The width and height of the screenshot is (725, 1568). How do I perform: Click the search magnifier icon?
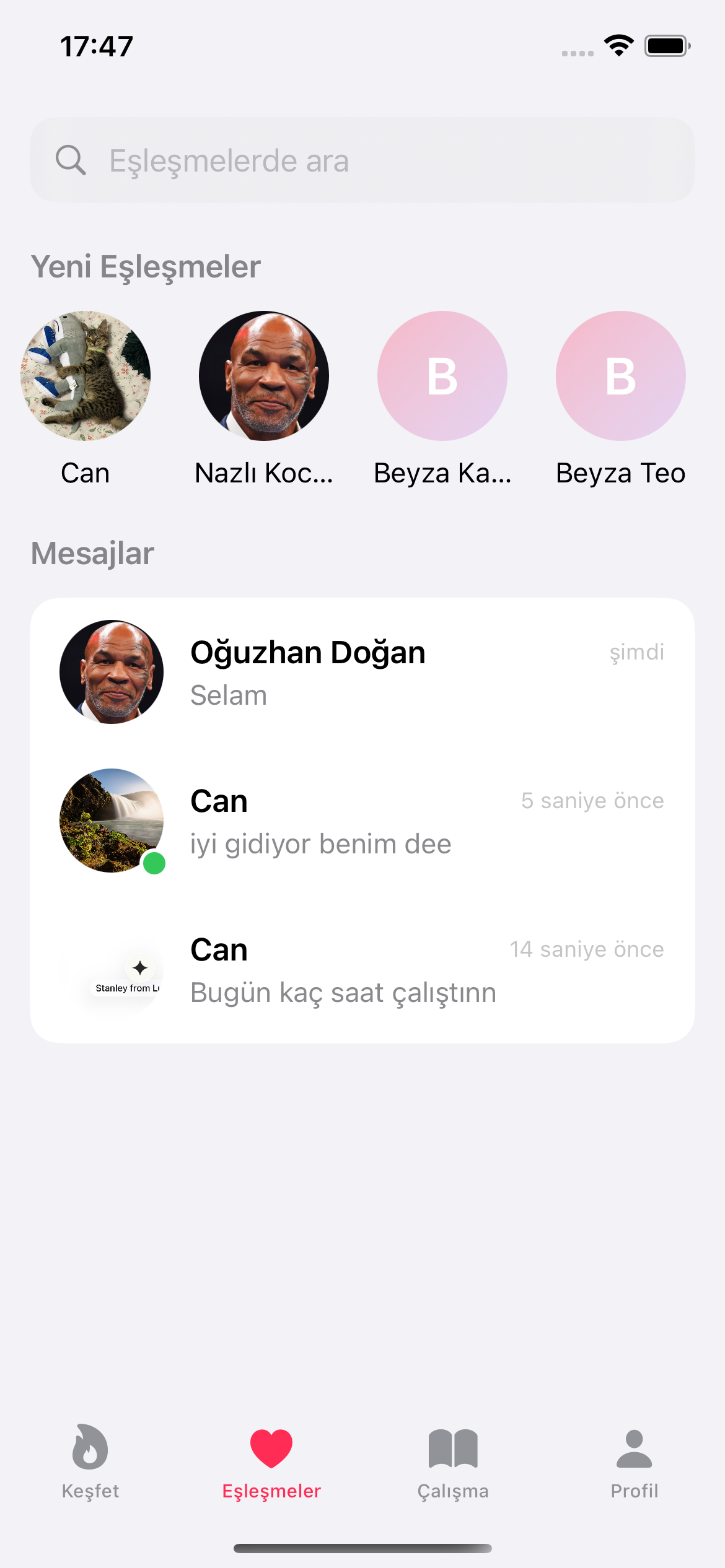click(71, 160)
